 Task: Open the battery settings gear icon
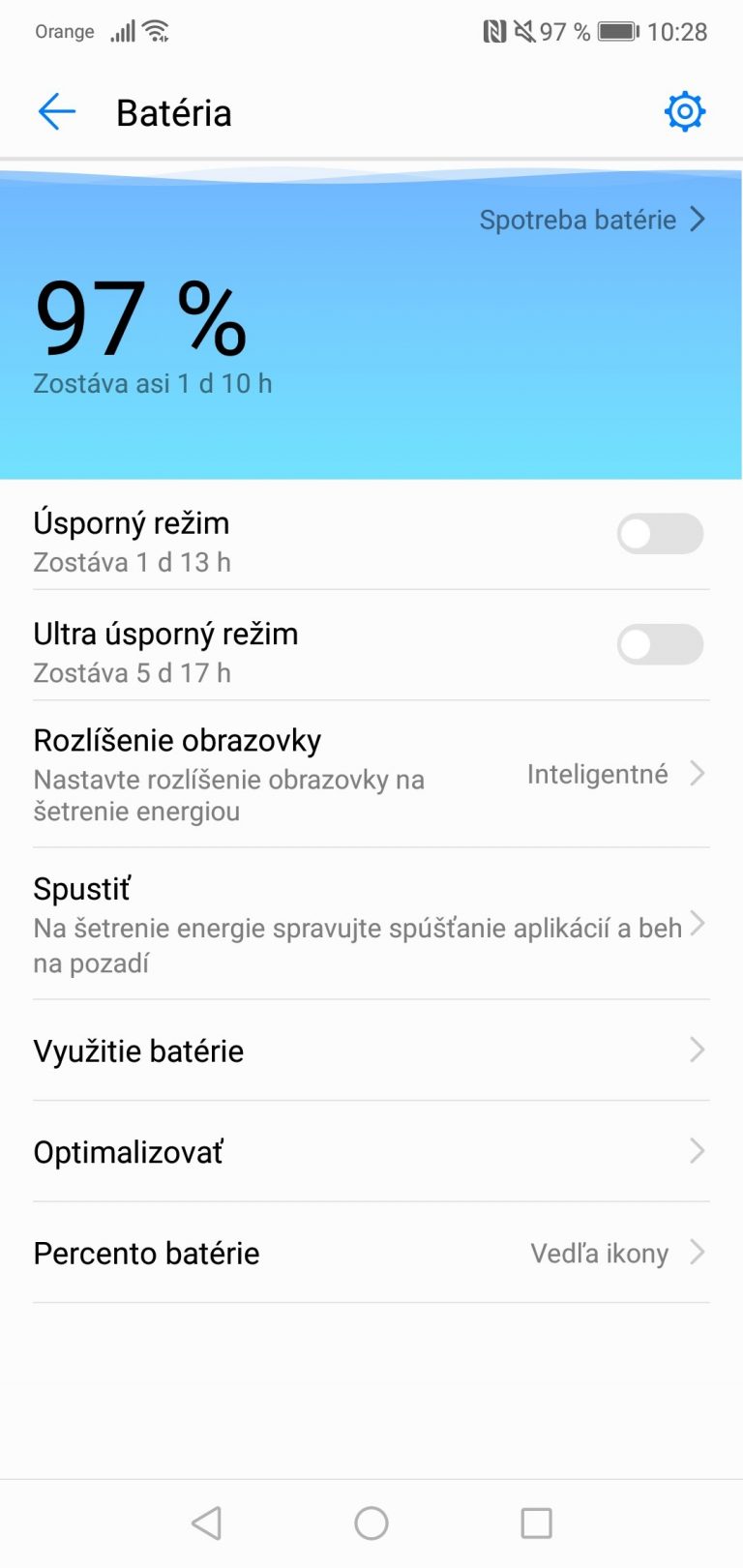pyautogui.click(x=685, y=112)
